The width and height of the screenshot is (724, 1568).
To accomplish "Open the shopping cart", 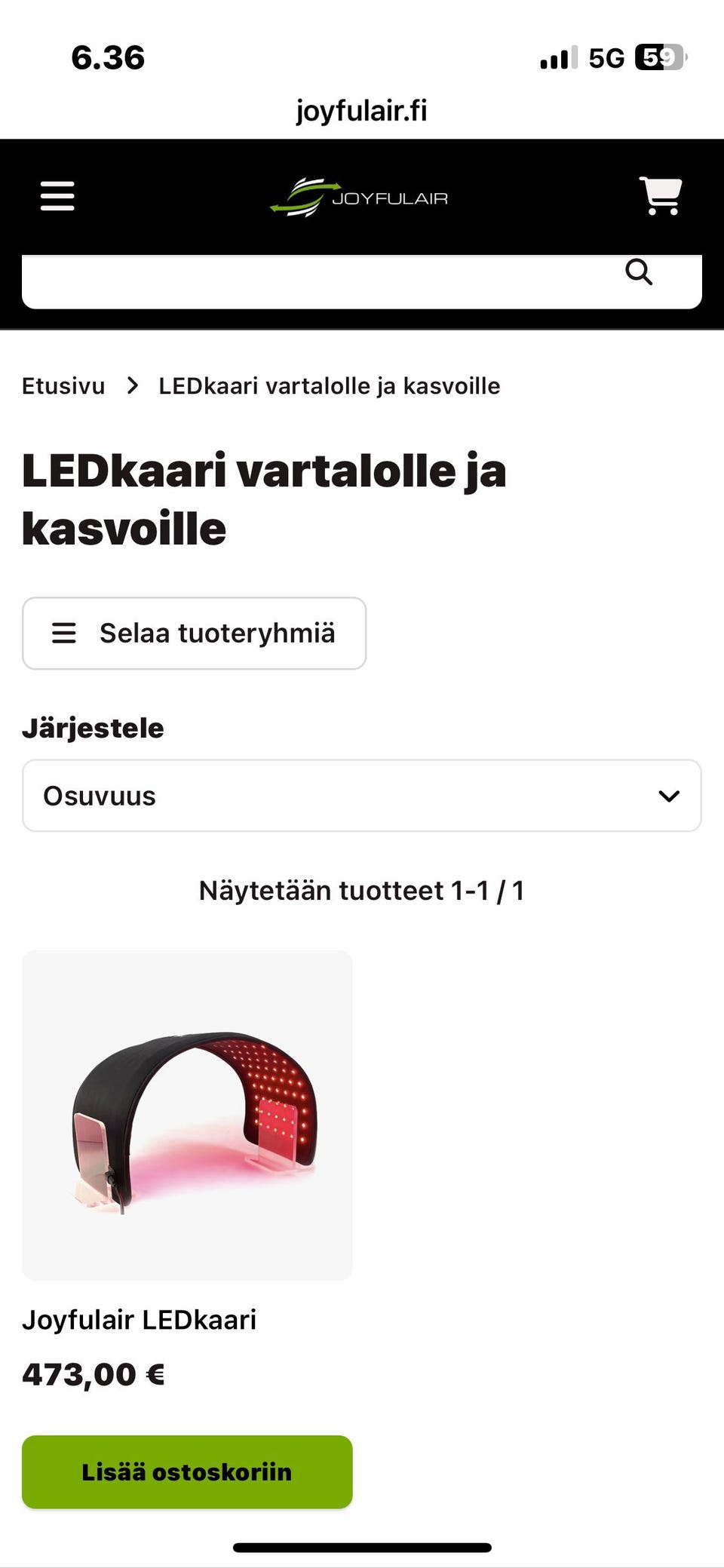I will coord(660,196).
